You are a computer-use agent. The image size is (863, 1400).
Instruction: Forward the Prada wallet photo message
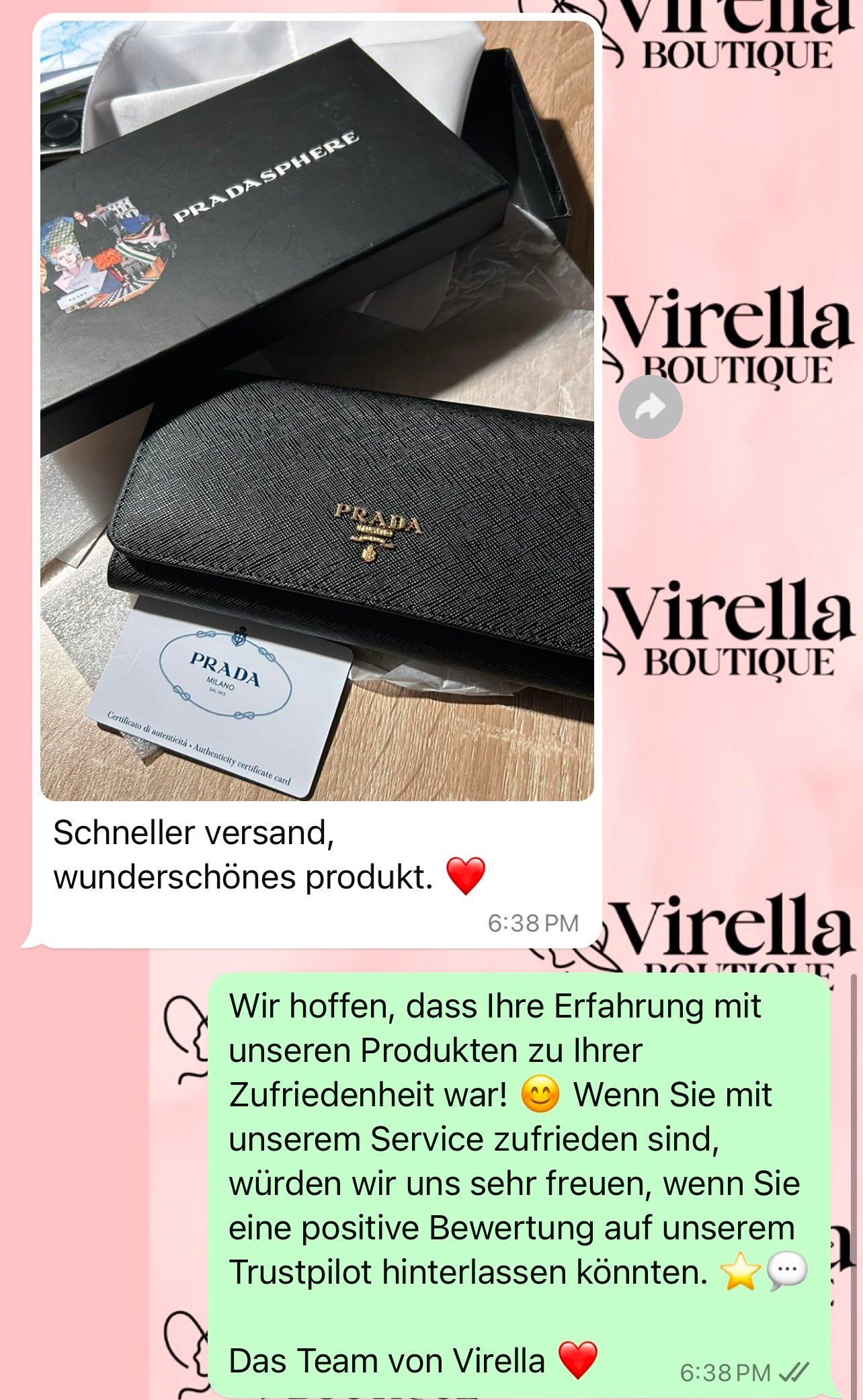click(650, 407)
